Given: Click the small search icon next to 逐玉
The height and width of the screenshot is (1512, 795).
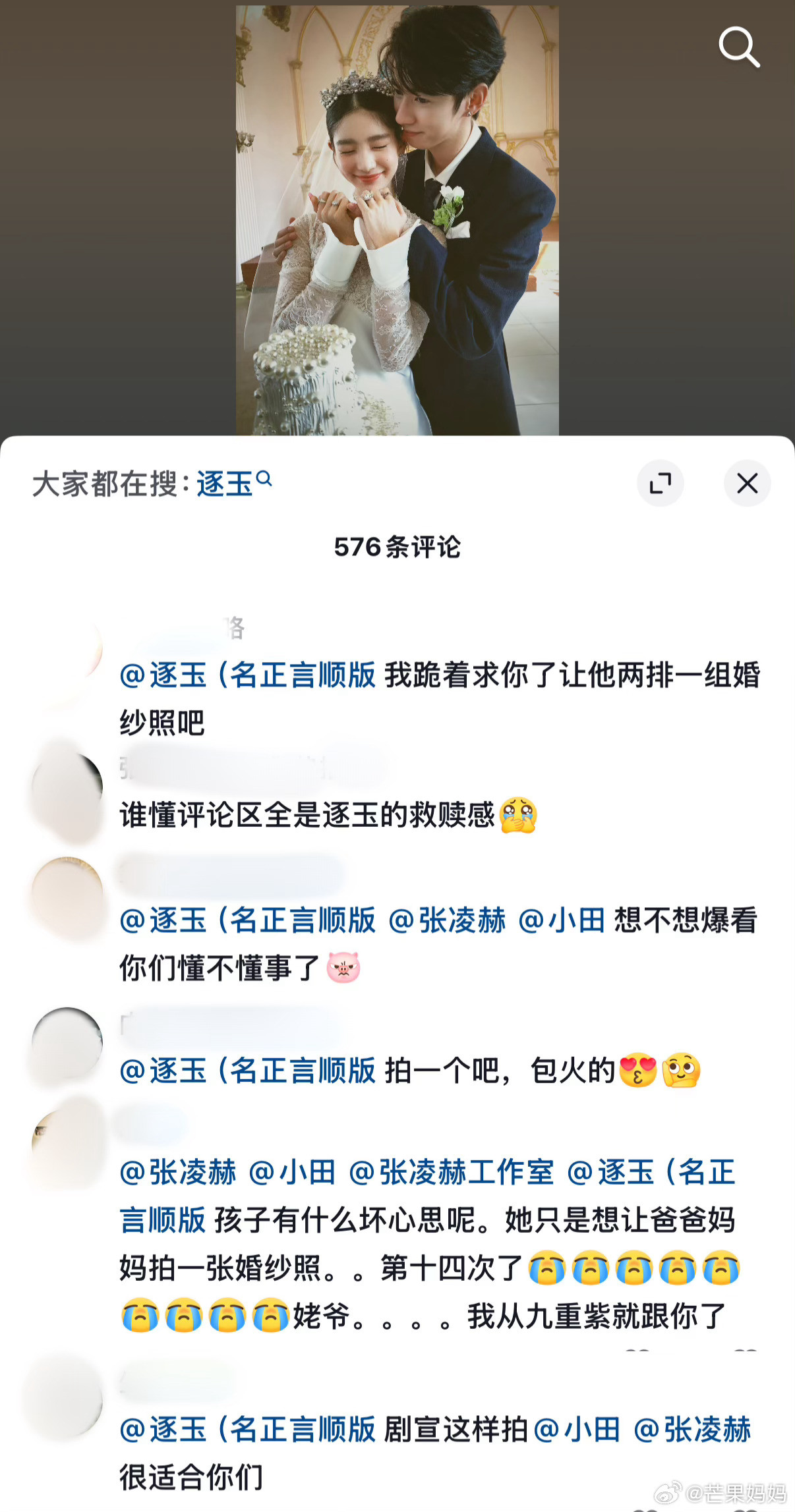Looking at the screenshot, I should [266, 480].
